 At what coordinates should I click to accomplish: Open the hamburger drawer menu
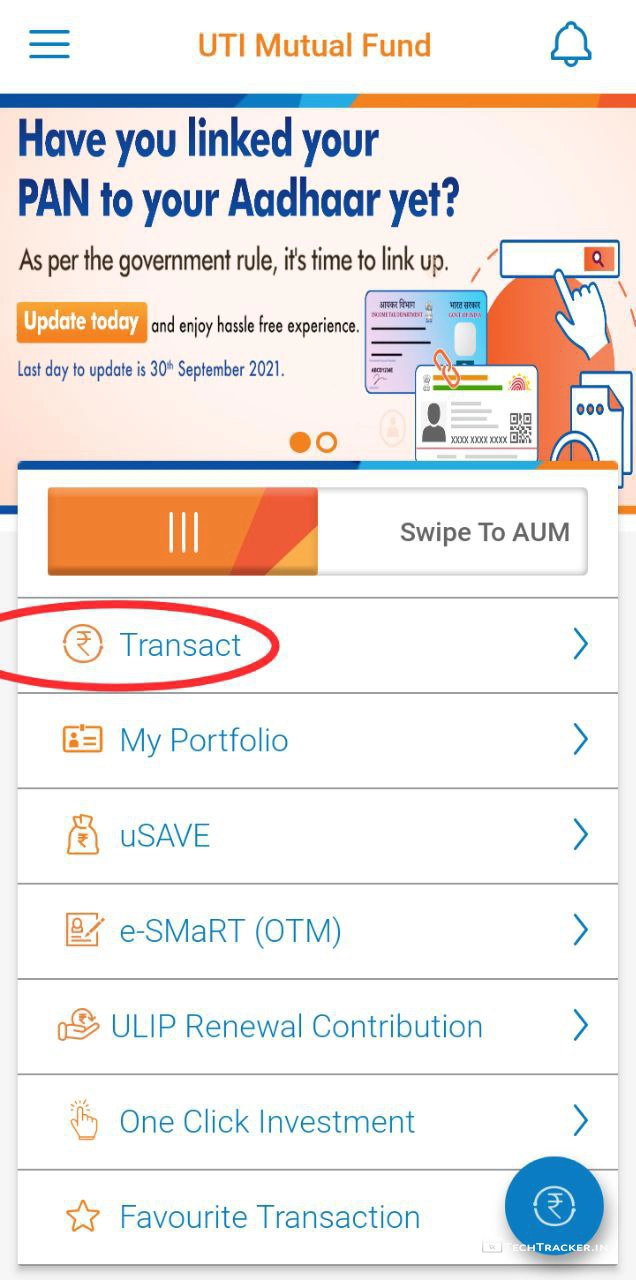[49, 45]
